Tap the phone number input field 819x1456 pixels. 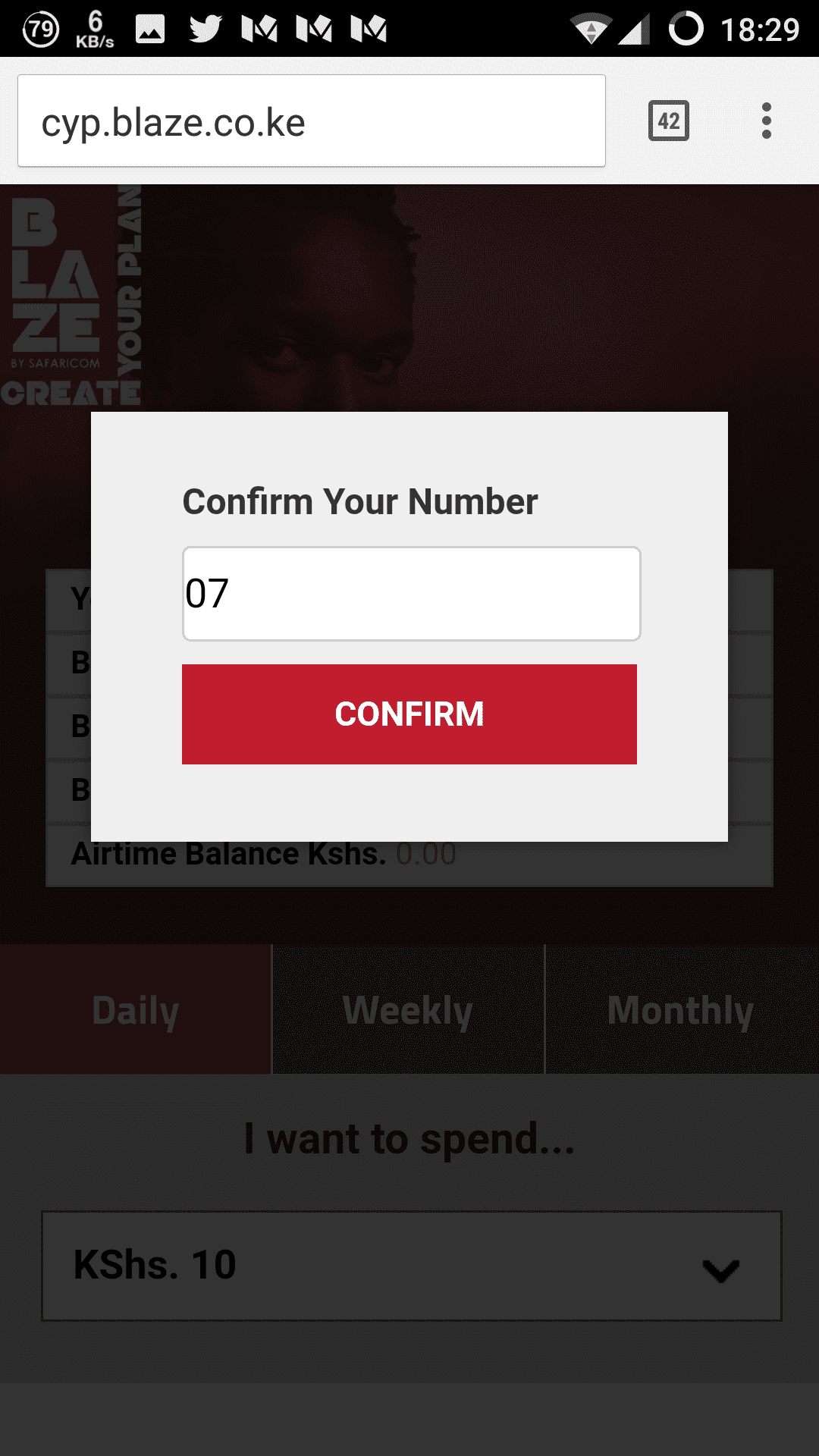411,594
